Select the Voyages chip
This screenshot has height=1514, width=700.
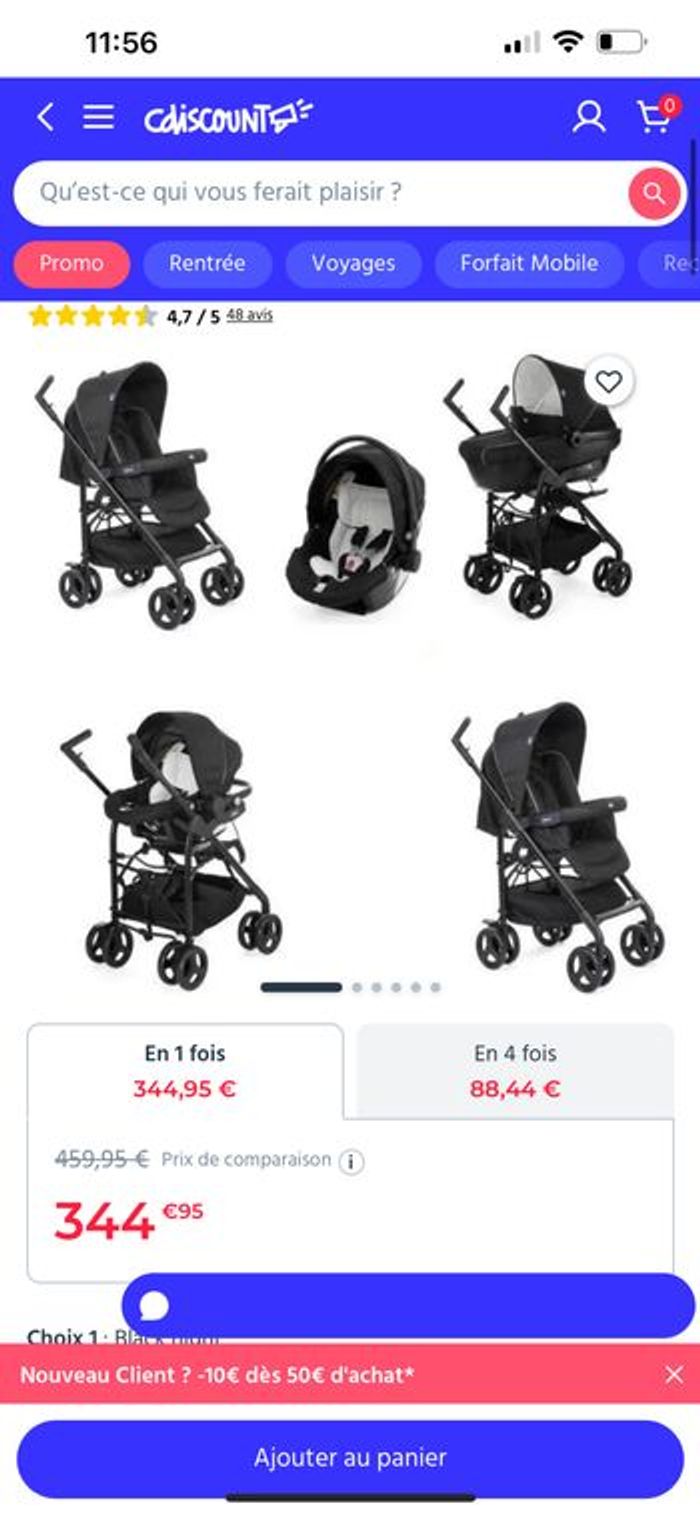353,264
